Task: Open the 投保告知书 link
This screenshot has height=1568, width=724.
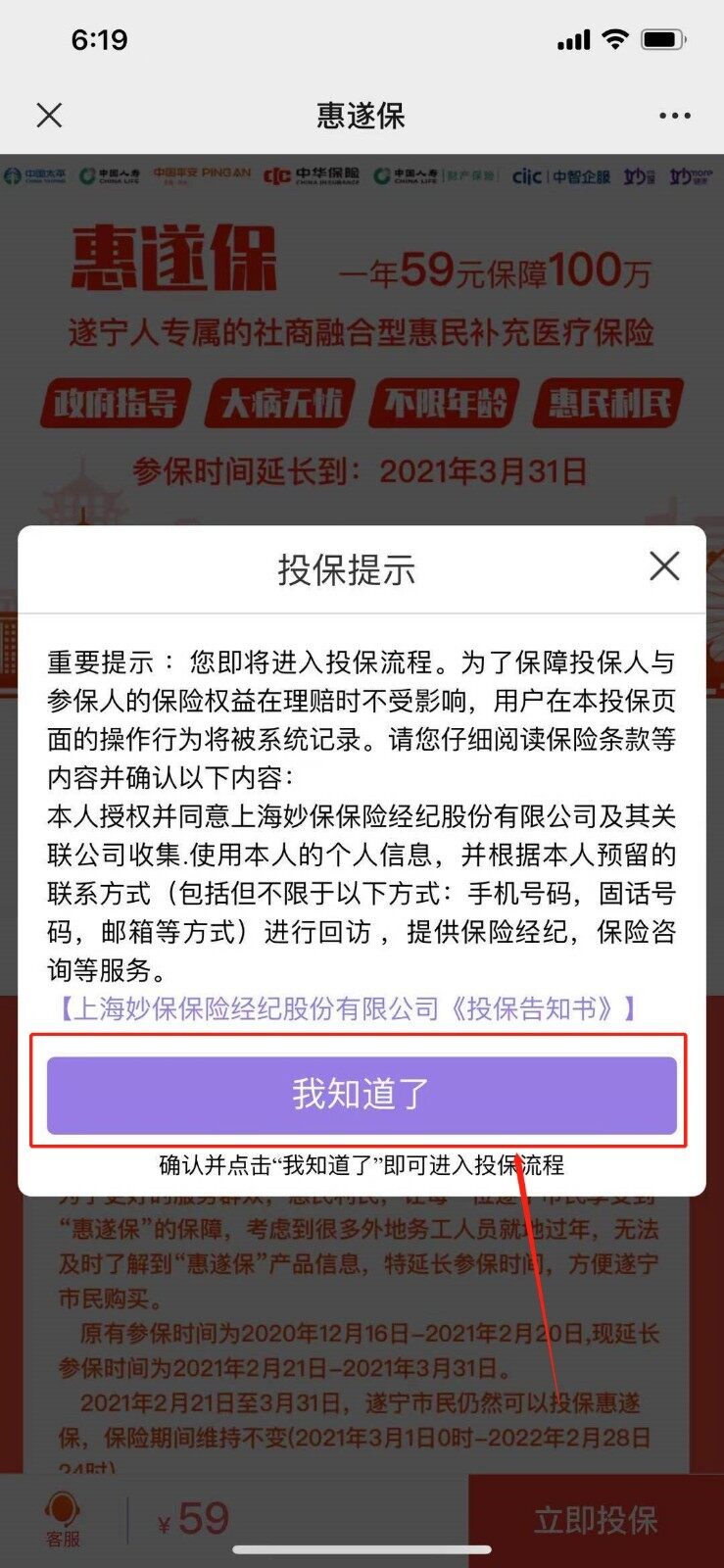Action: [x=346, y=1008]
